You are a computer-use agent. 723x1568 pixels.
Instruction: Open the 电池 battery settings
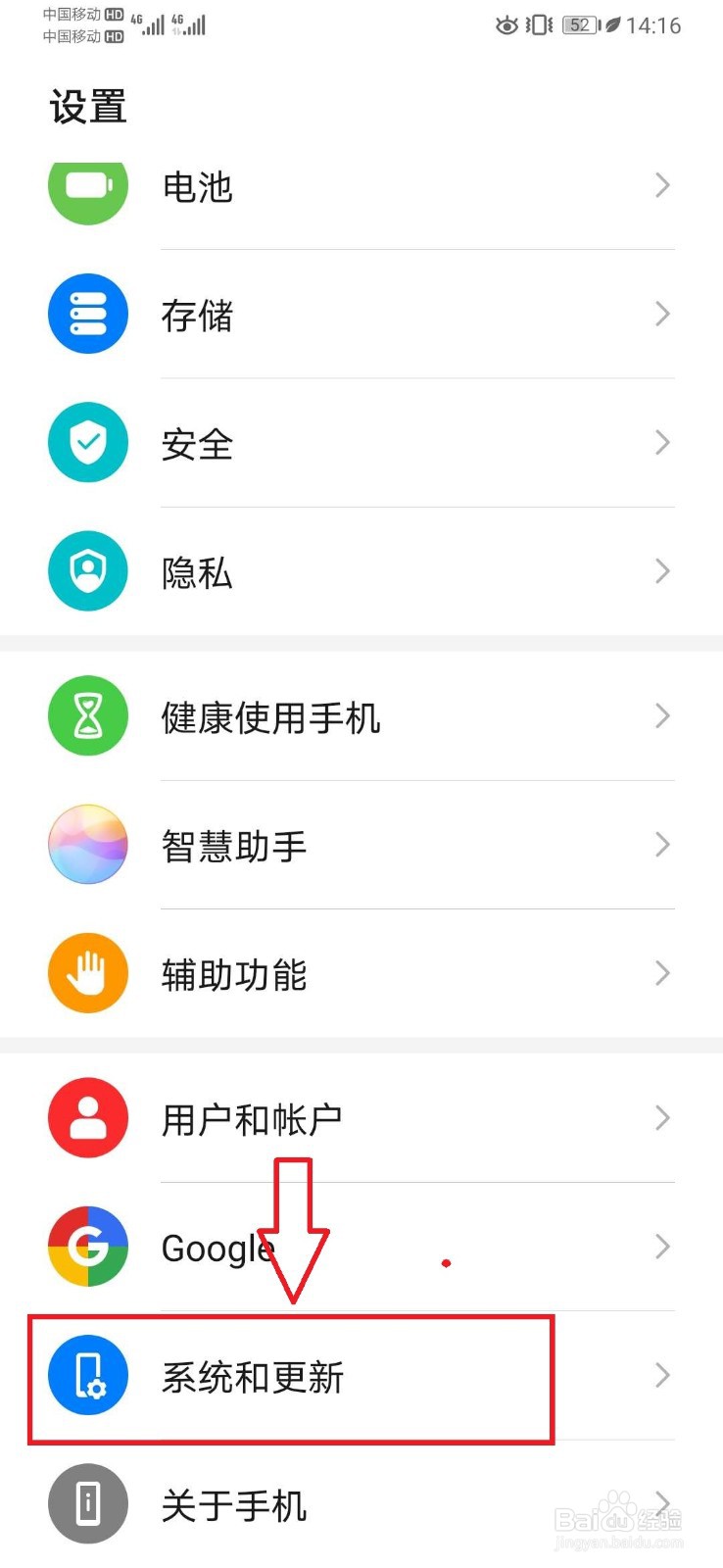pyautogui.click(x=361, y=186)
